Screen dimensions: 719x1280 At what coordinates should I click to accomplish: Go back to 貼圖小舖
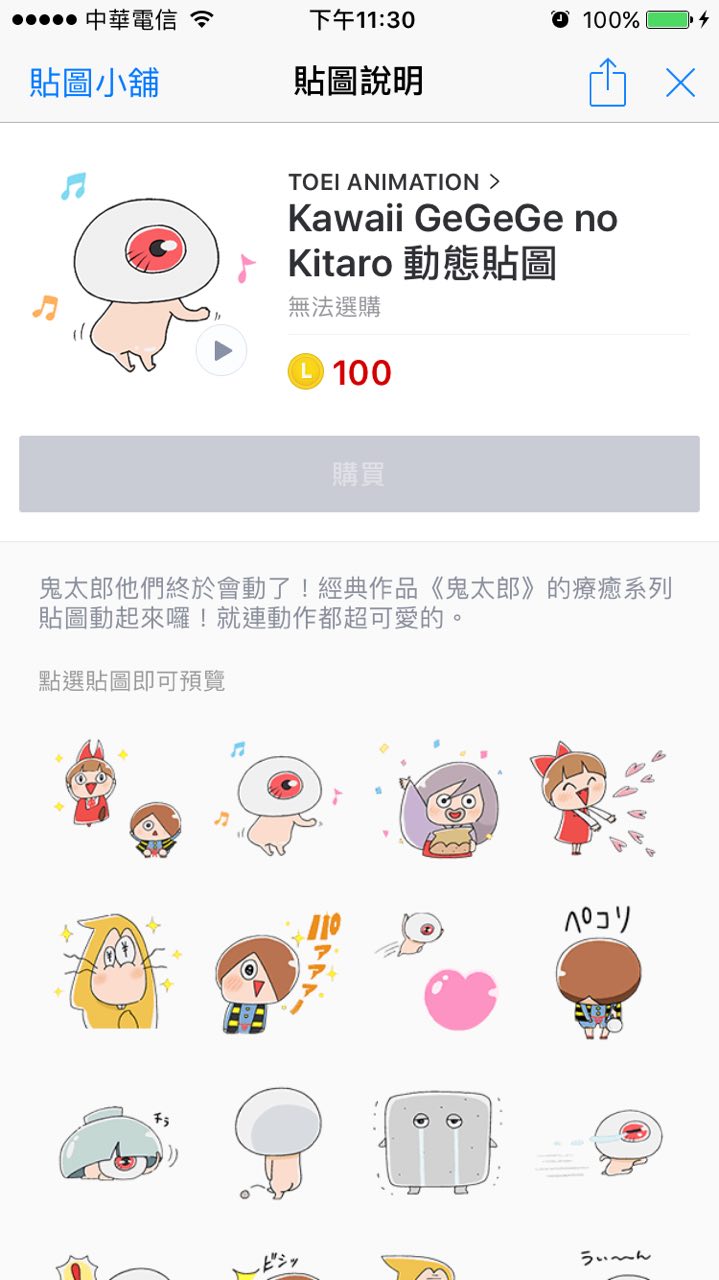(94, 83)
